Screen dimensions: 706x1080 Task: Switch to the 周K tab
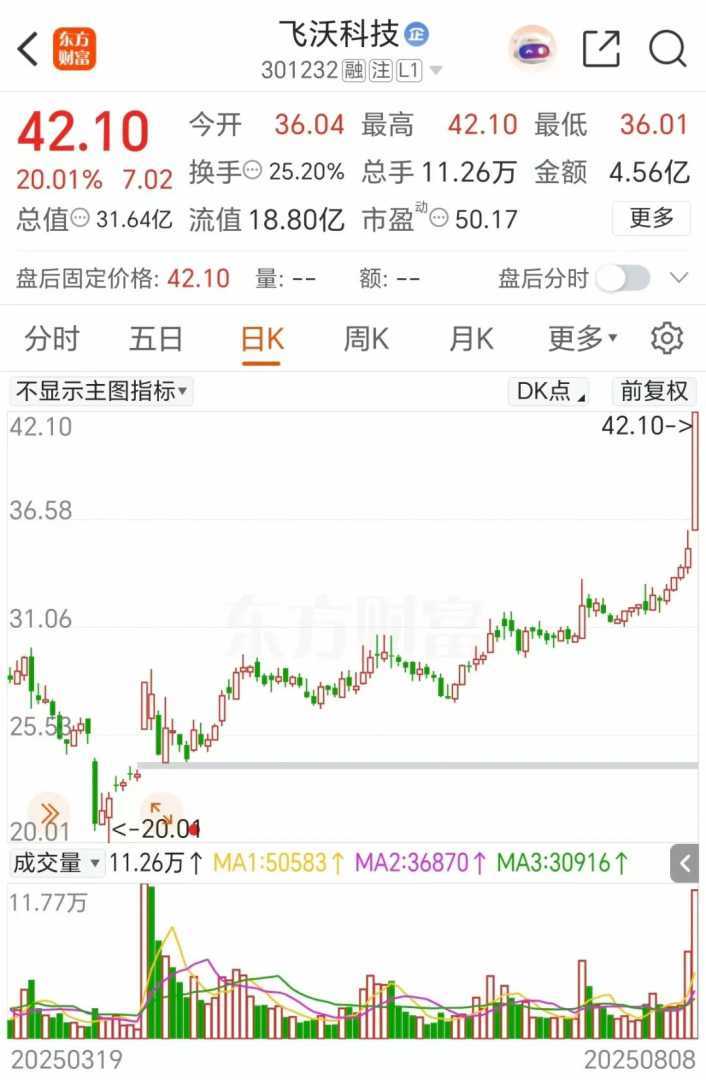[x=366, y=339]
